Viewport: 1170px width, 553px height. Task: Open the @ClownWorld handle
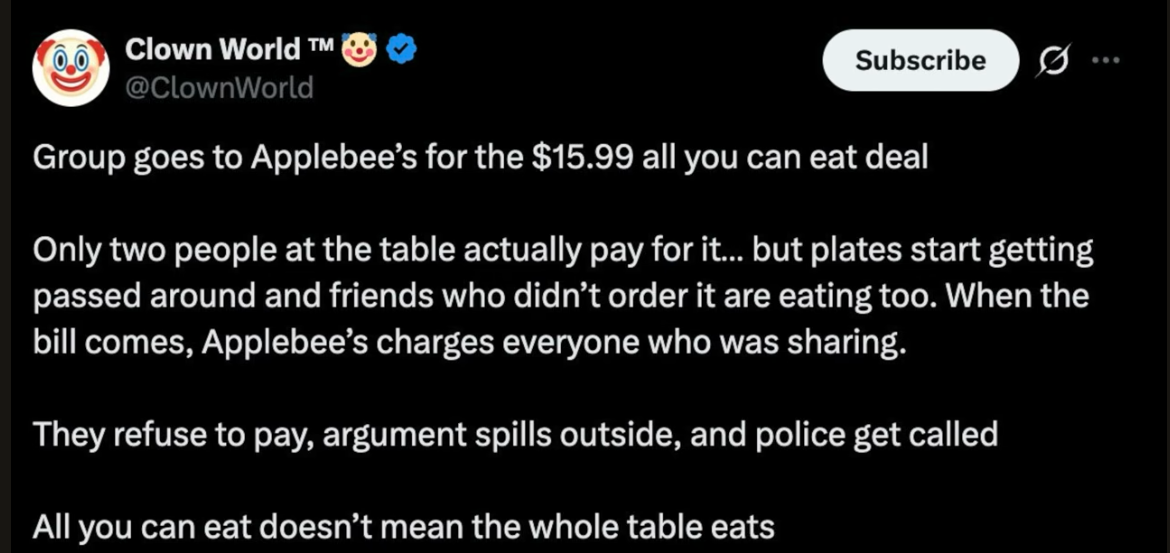pos(219,89)
